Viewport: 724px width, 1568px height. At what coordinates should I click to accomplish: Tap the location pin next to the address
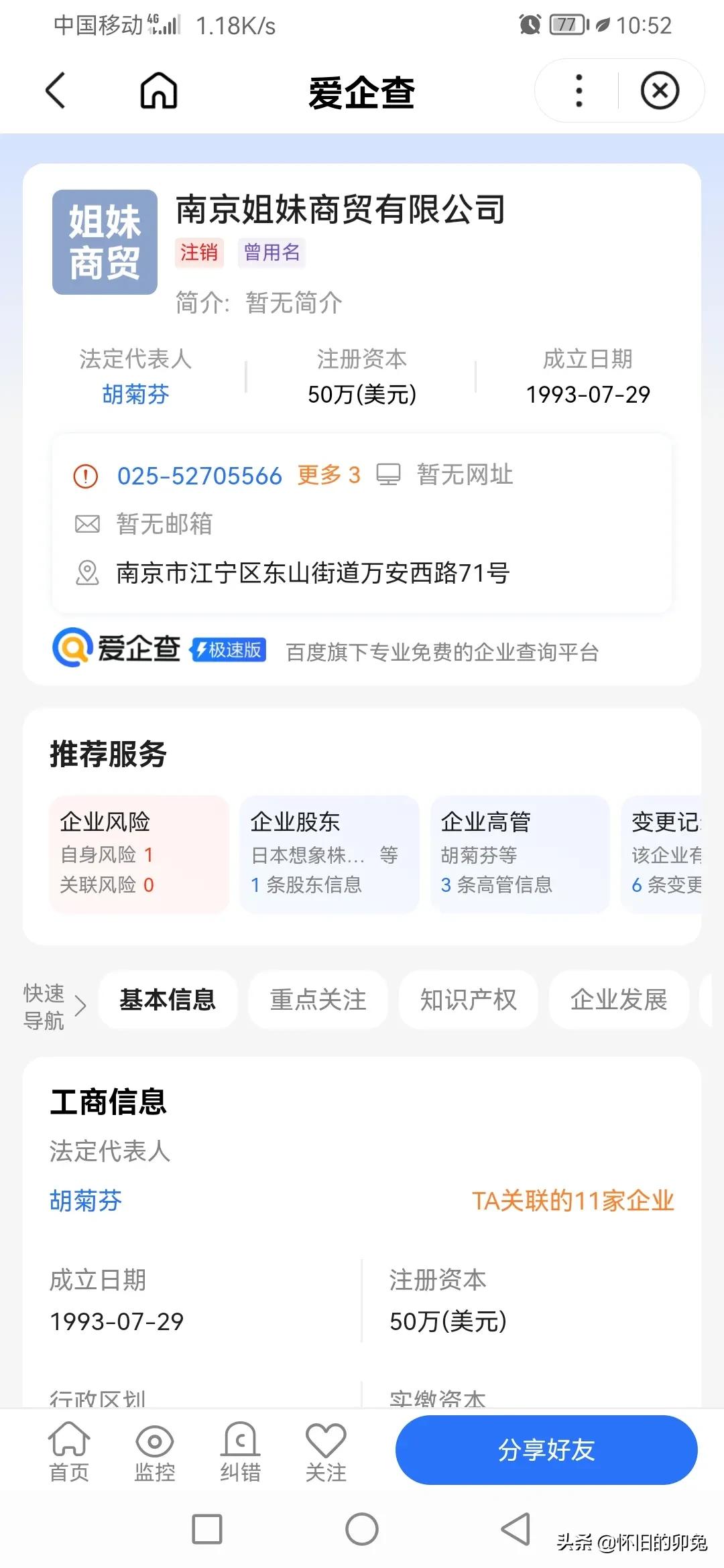point(86,574)
